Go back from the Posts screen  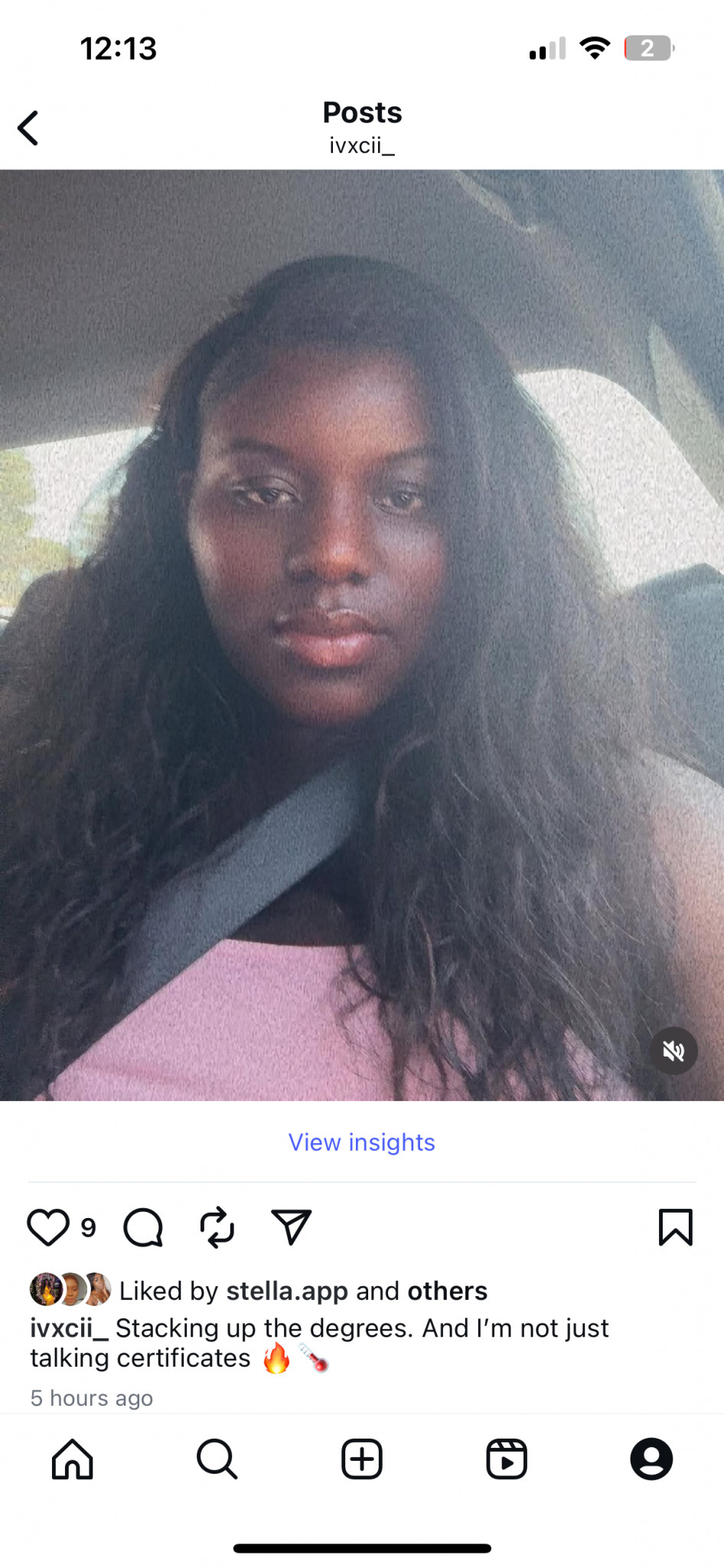(x=28, y=128)
